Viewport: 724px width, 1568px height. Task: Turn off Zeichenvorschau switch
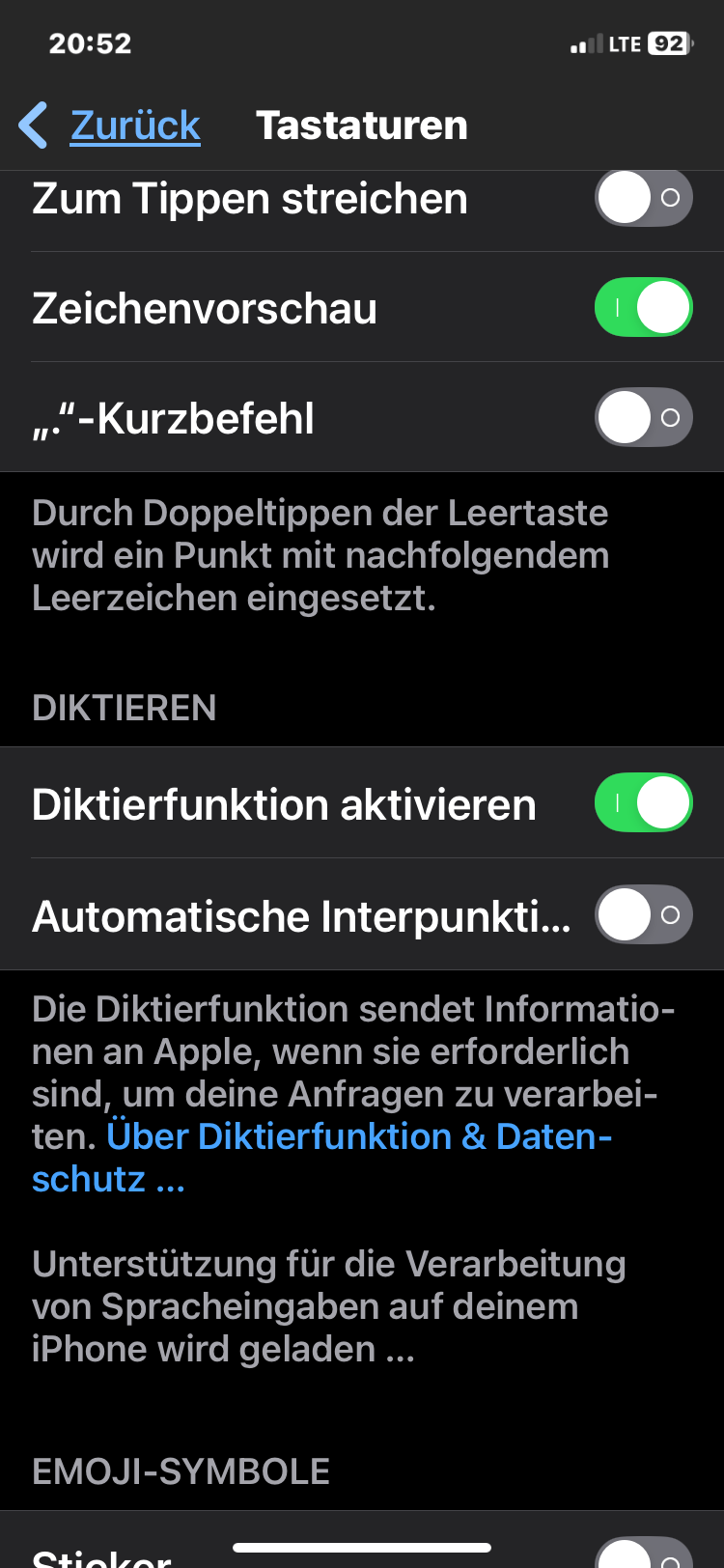643,308
